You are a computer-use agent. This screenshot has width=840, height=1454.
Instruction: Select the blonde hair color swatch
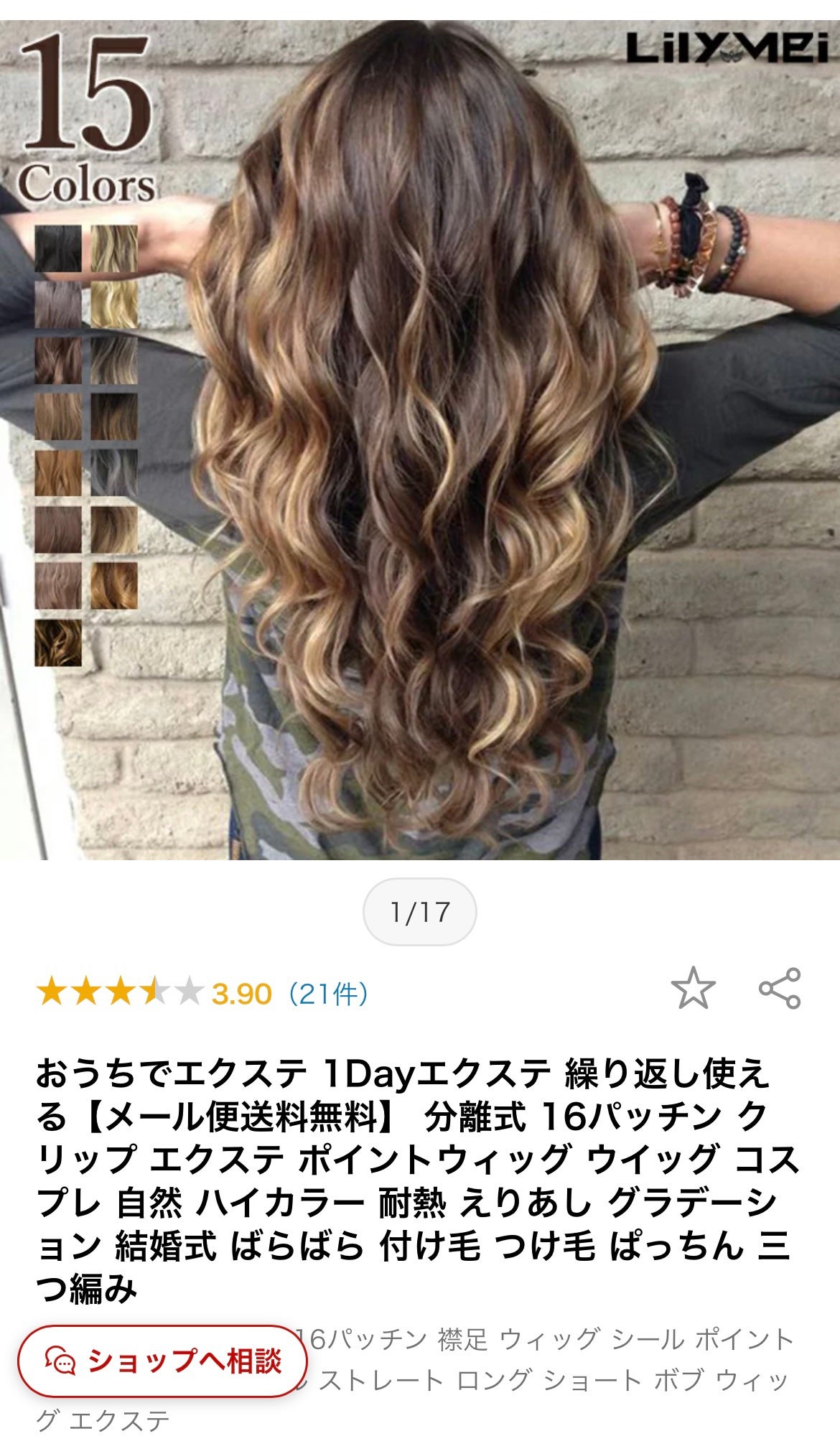click(x=113, y=305)
